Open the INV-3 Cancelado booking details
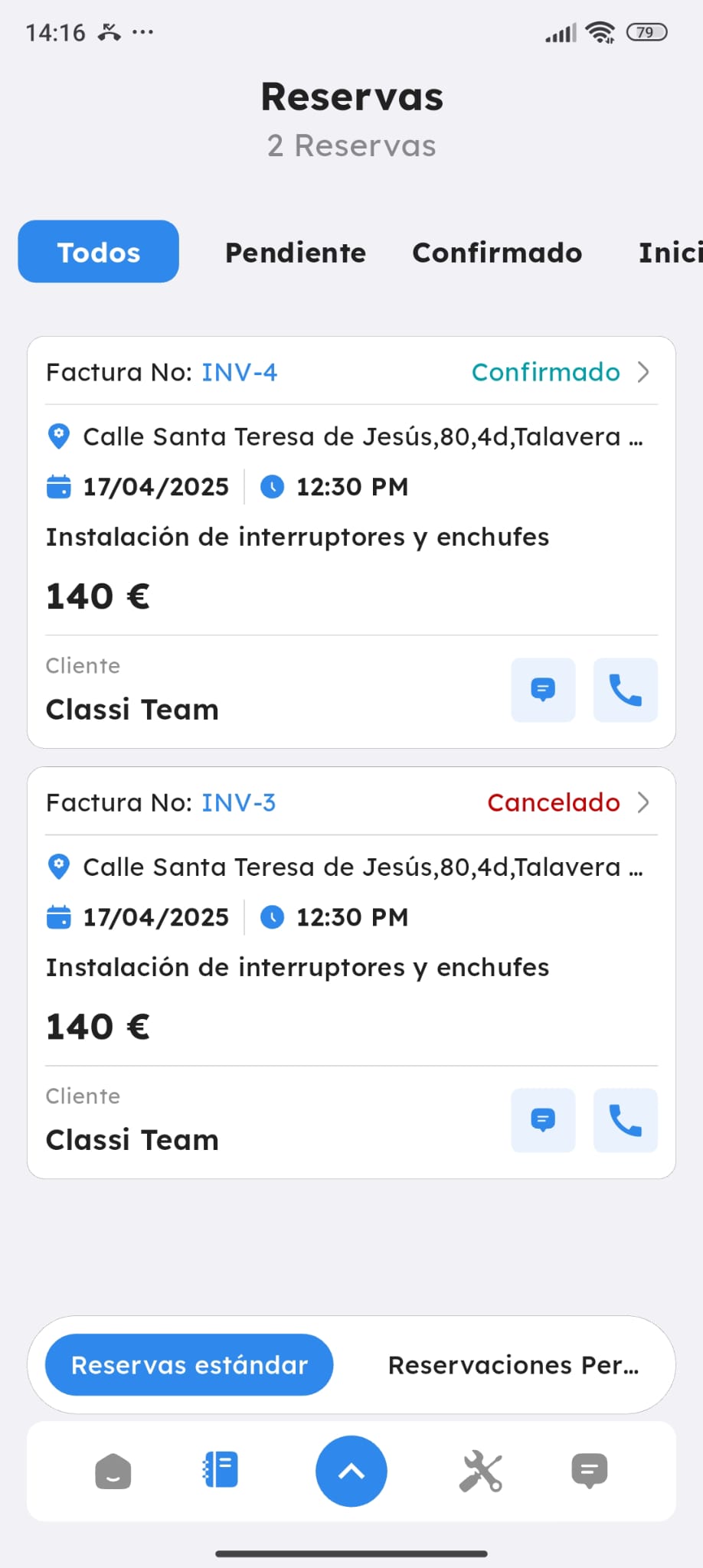 coord(642,802)
